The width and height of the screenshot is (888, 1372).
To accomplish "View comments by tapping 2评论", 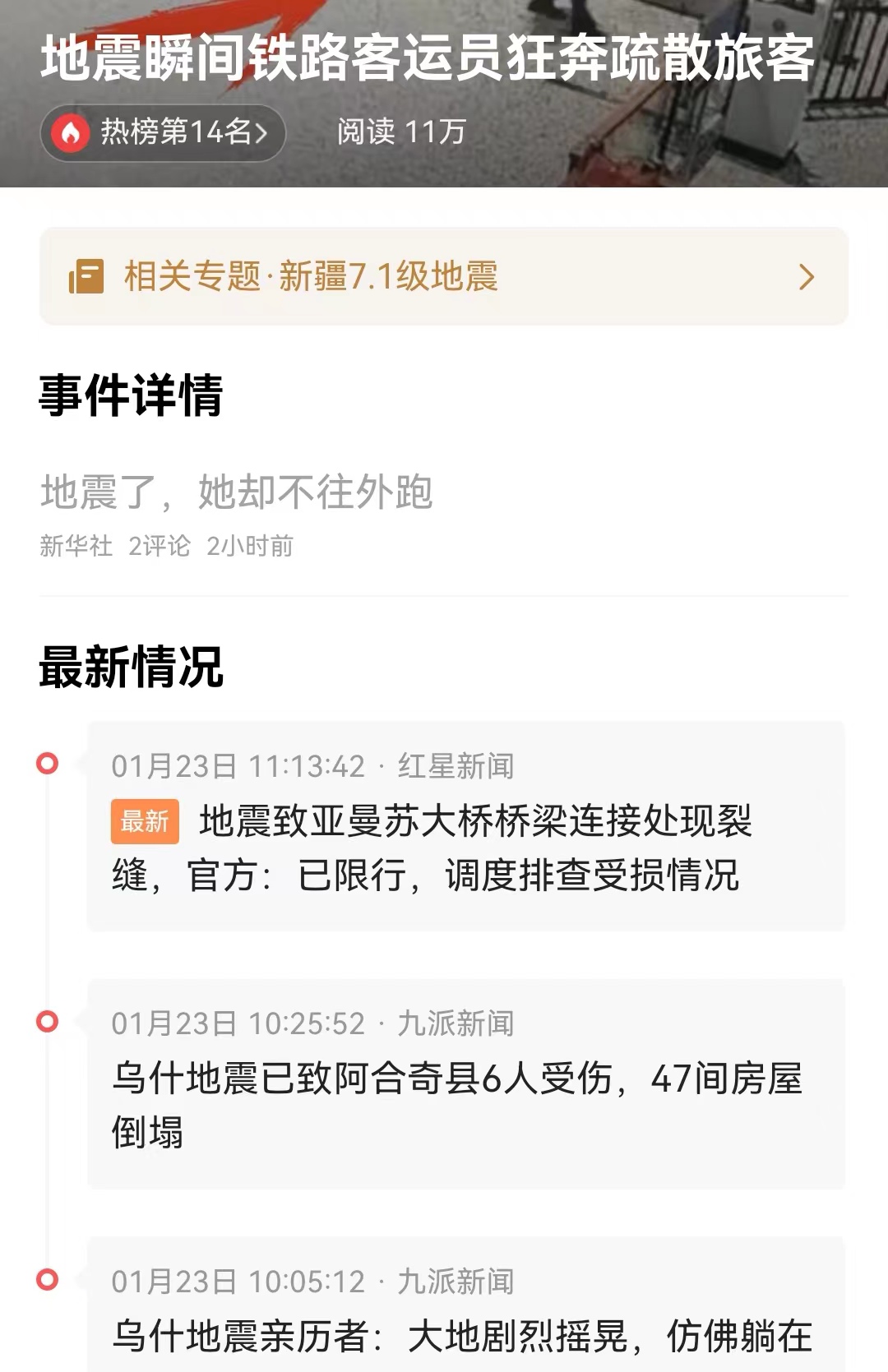I will (x=161, y=543).
